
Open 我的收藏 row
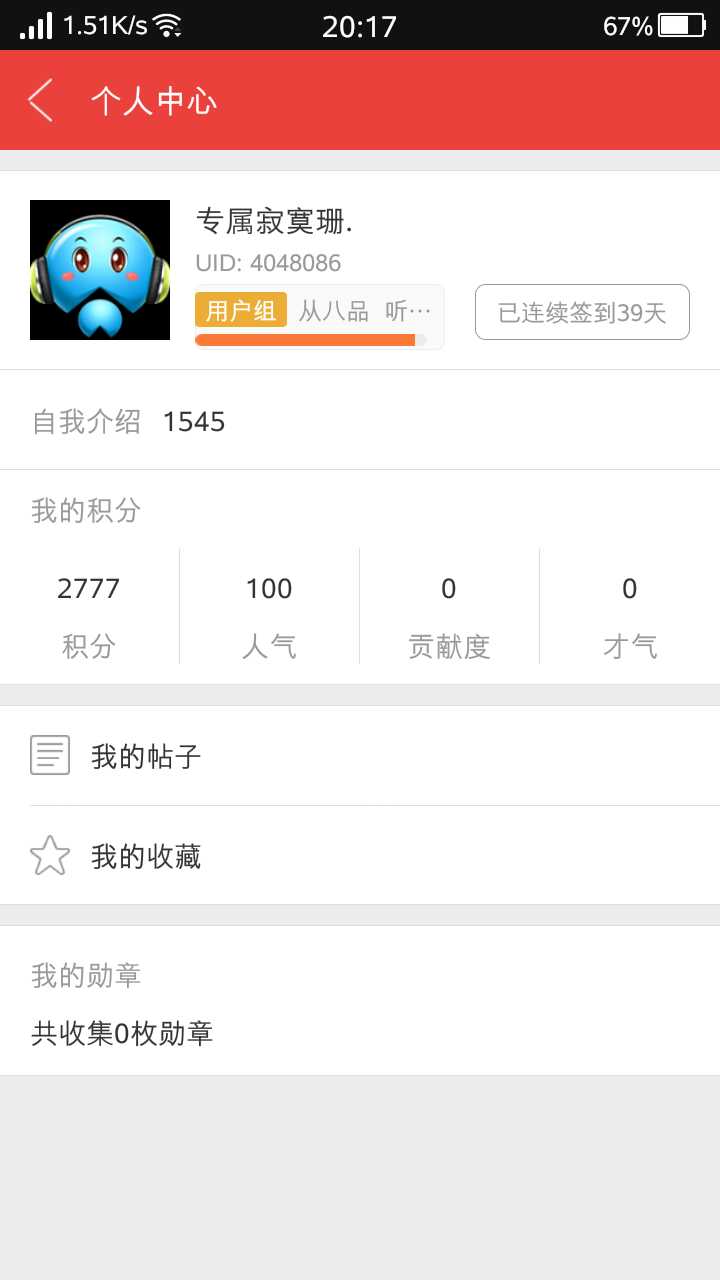point(360,856)
